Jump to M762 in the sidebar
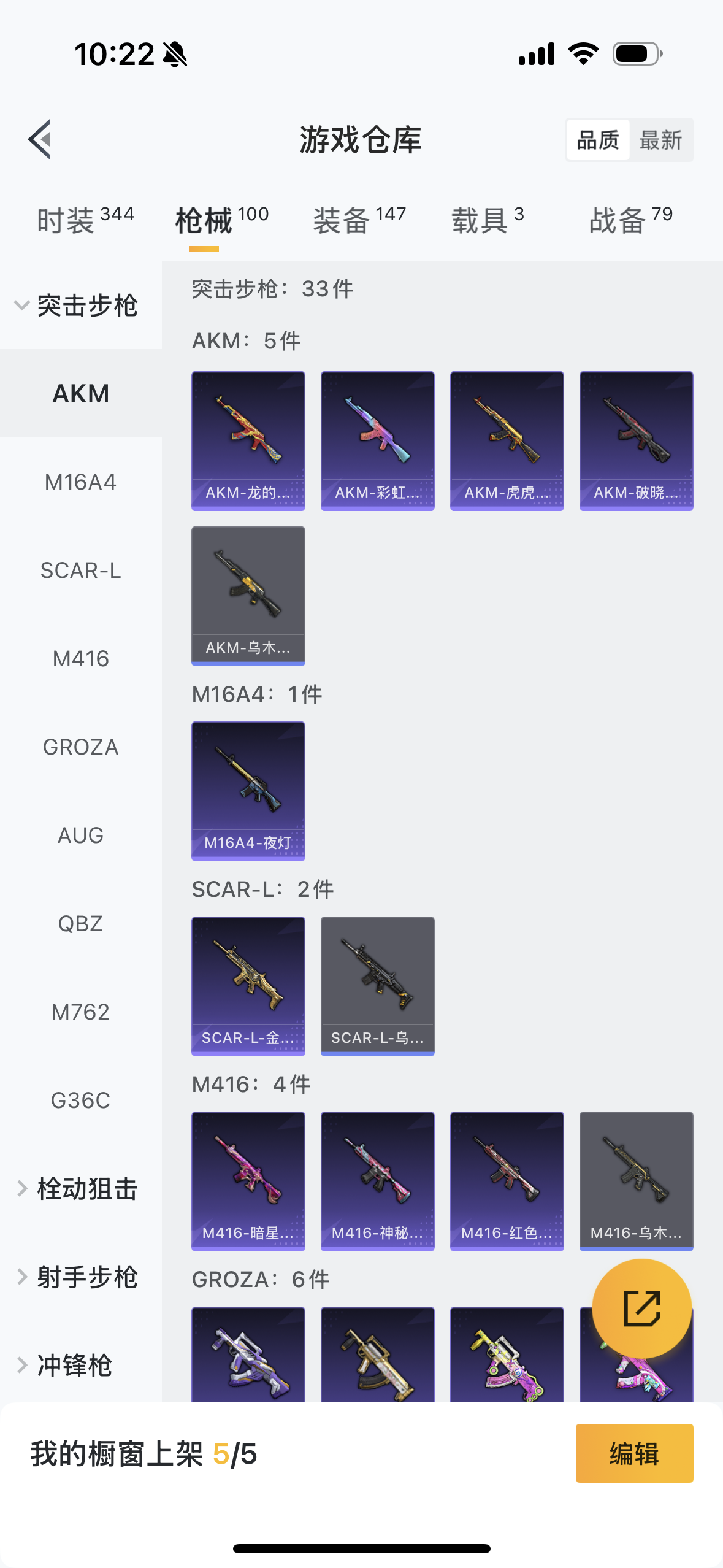This screenshot has width=723, height=1568. pos(81,1012)
